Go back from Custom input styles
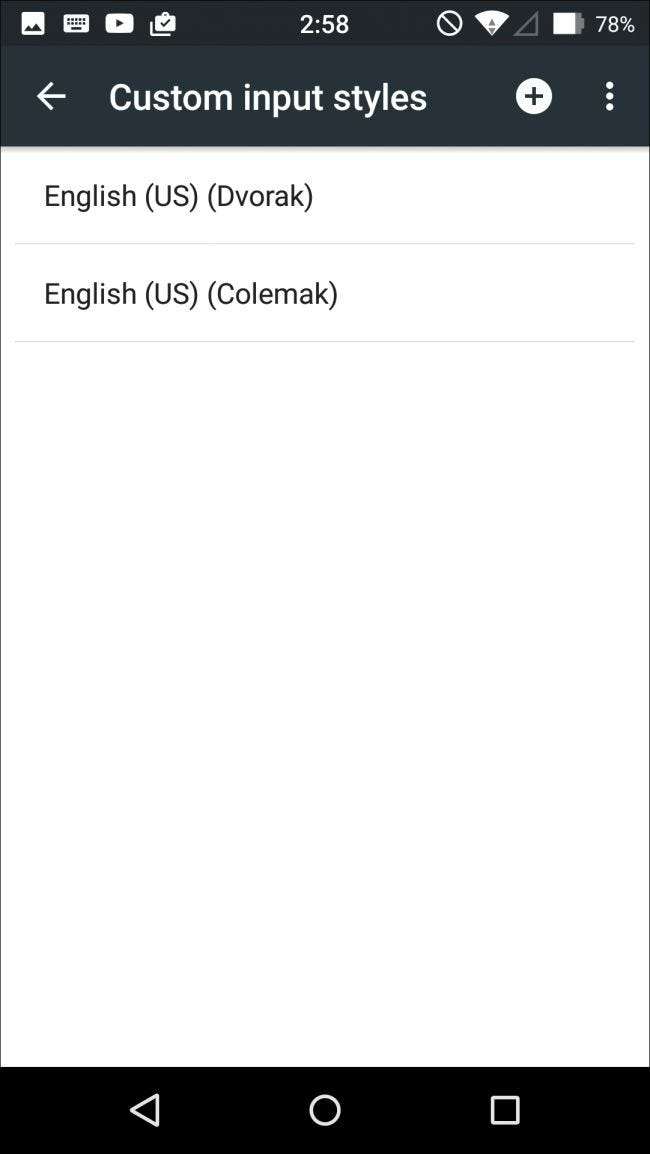650x1154 pixels. [x=51, y=96]
